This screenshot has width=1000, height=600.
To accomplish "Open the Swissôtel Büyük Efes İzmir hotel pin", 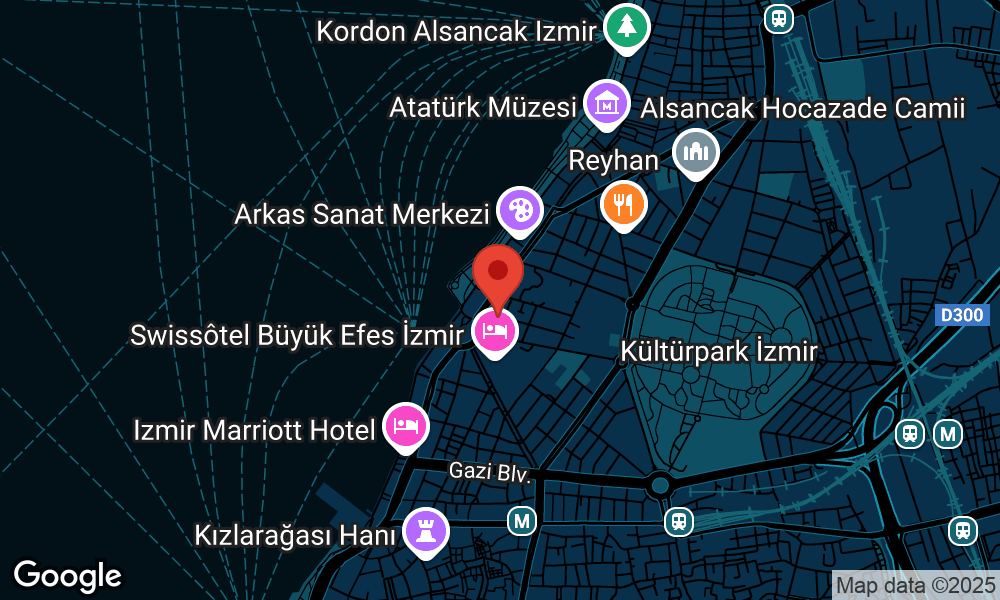I will (495, 332).
